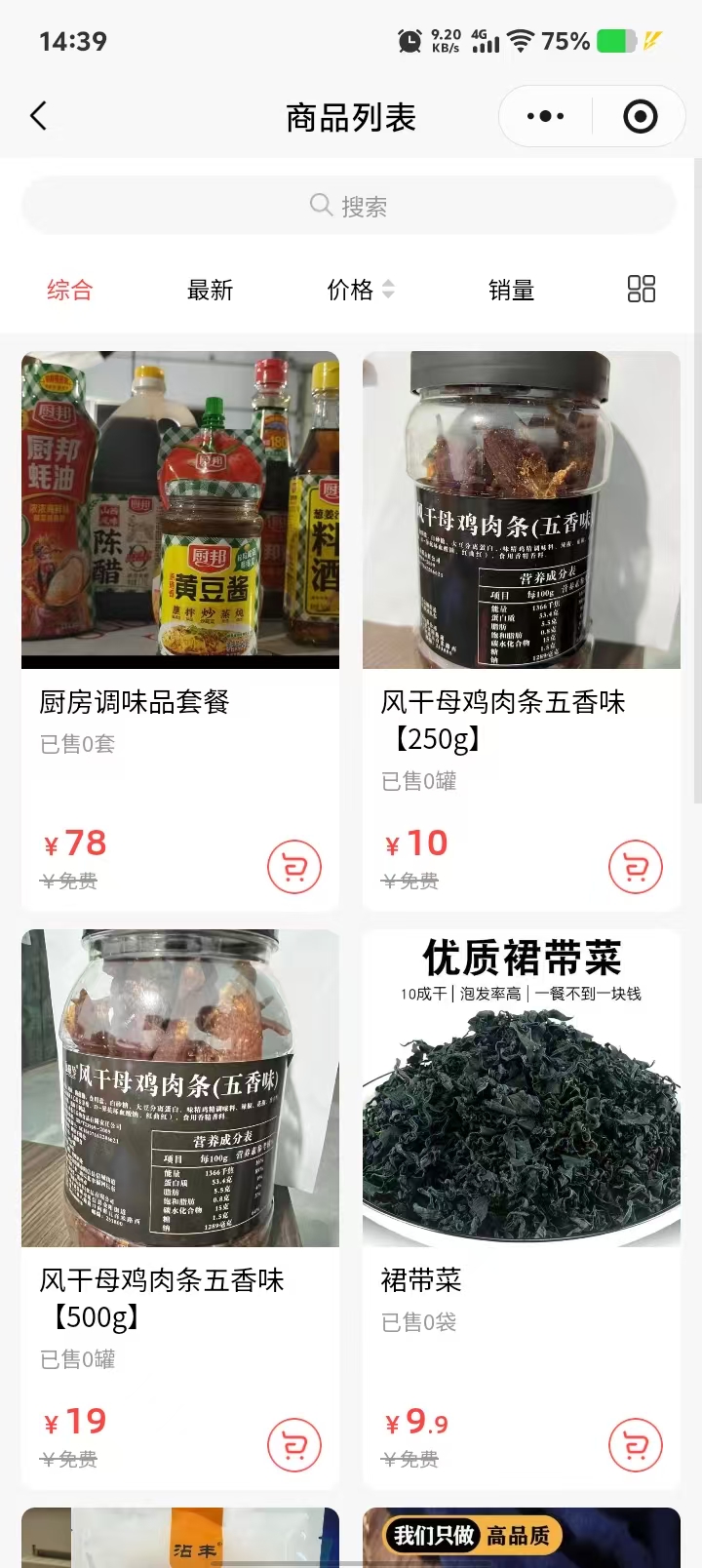Sort products by 价格

click(x=360, y=290)
